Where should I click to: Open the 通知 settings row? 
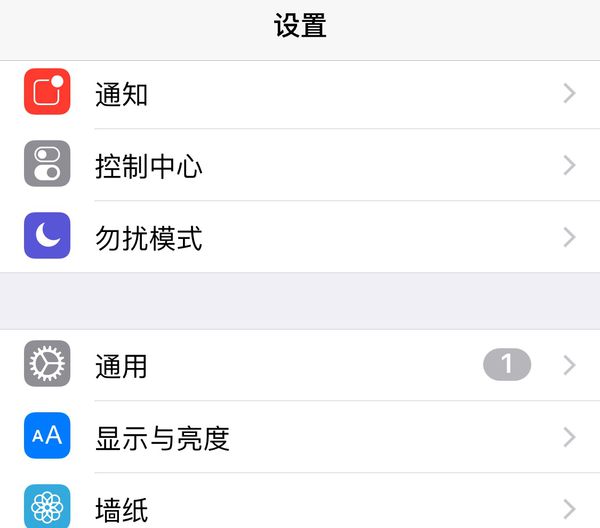(300, 94)
